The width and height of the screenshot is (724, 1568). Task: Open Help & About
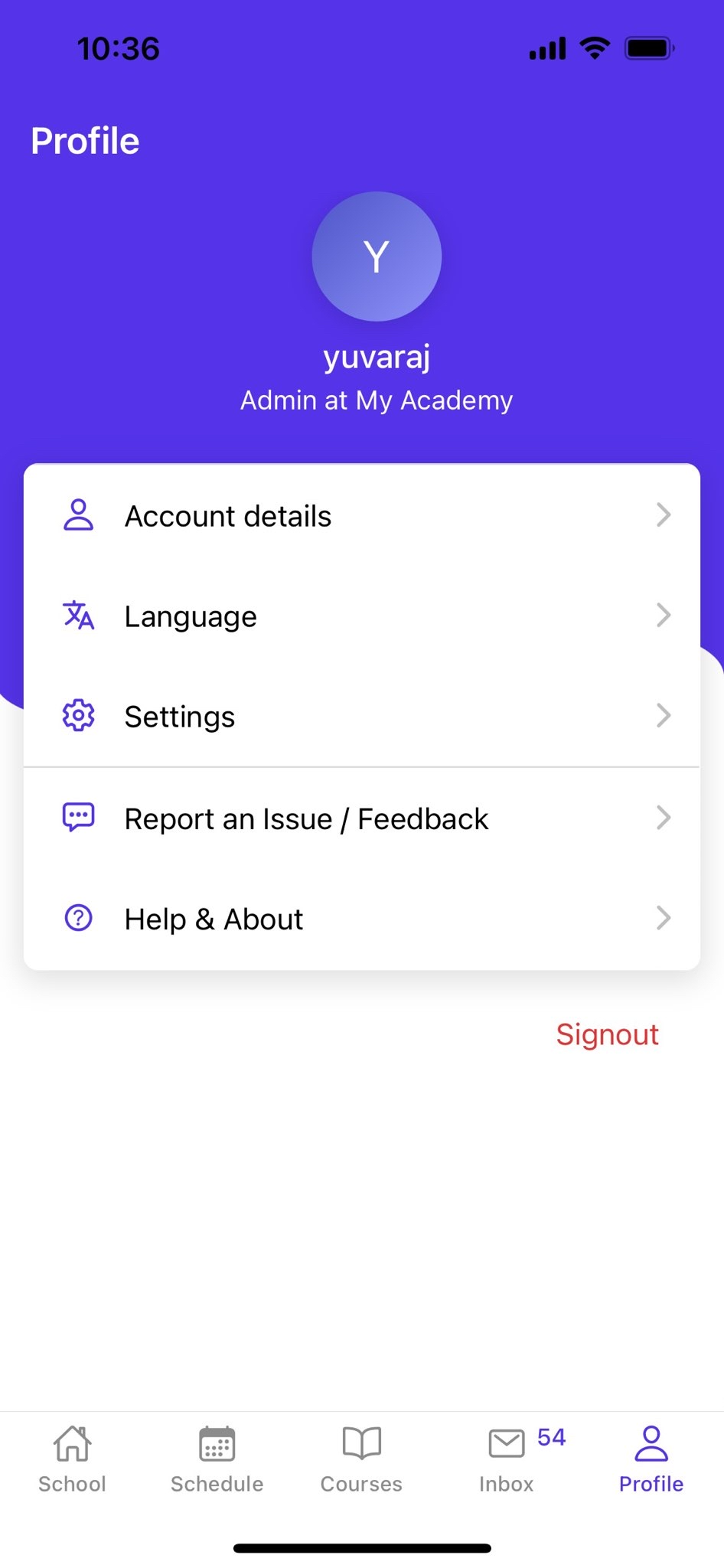coord(362,919)
